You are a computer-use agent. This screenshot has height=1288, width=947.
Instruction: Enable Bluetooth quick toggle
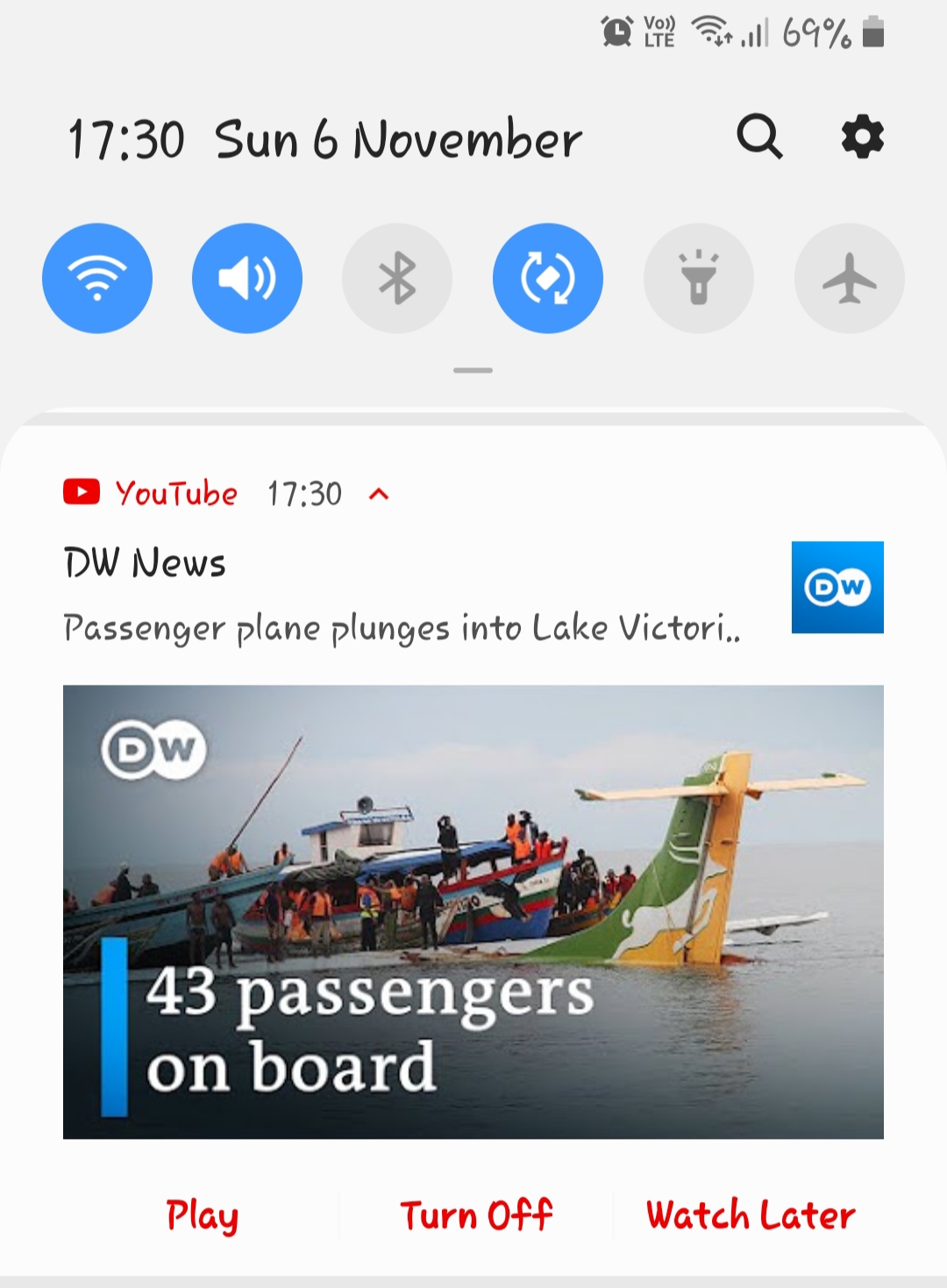point(397,279)
